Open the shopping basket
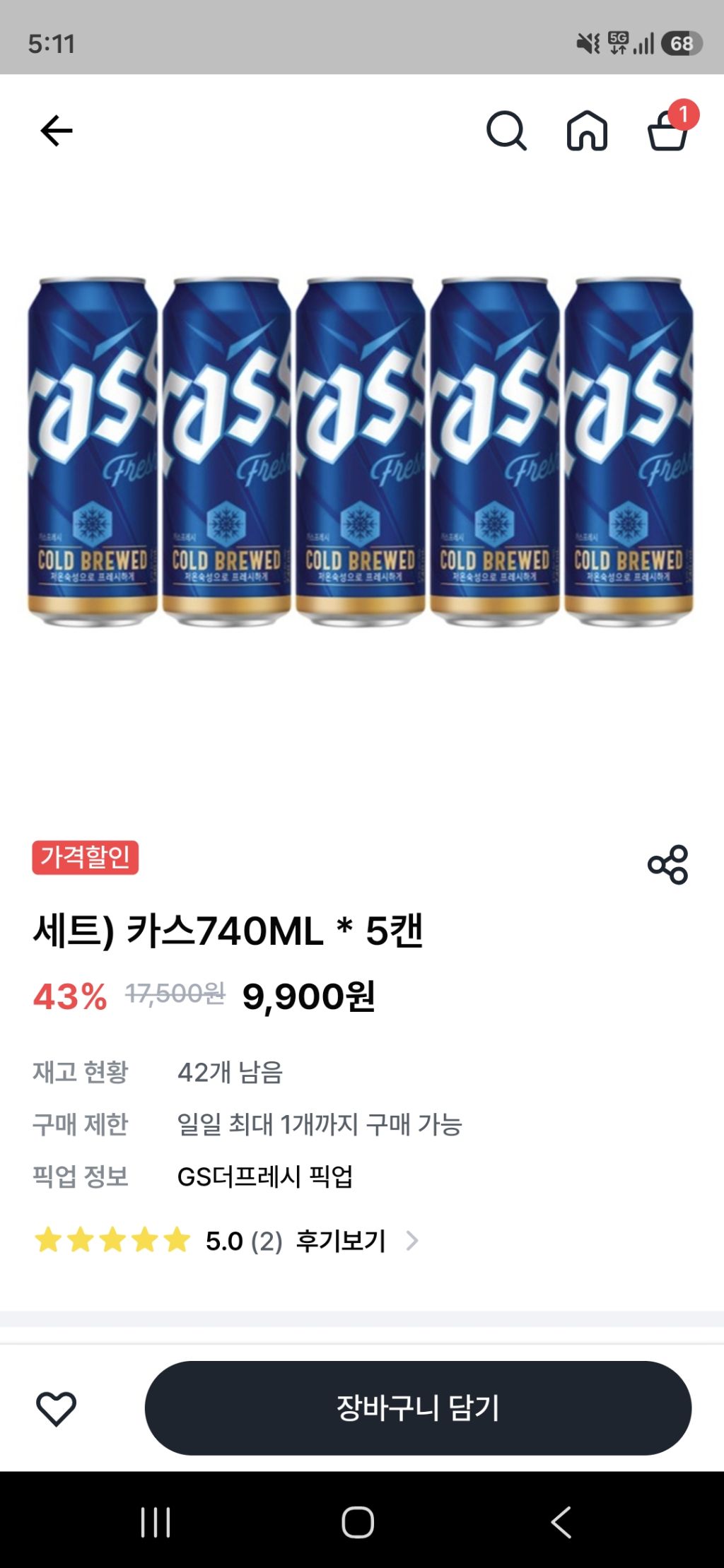Viewport: 724px width, 1568px height. [668, 131]
